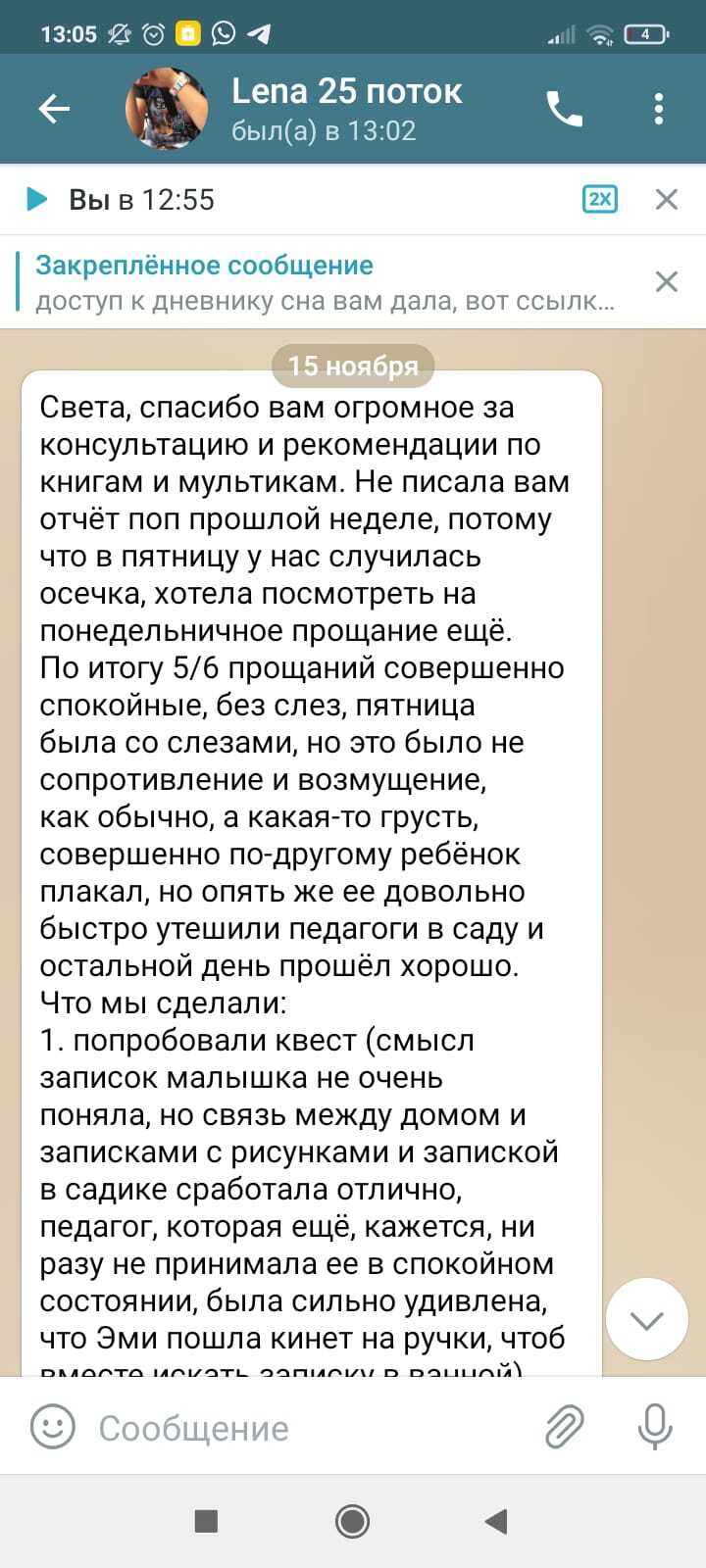Jump to the latest messages

pos(646,1320)
